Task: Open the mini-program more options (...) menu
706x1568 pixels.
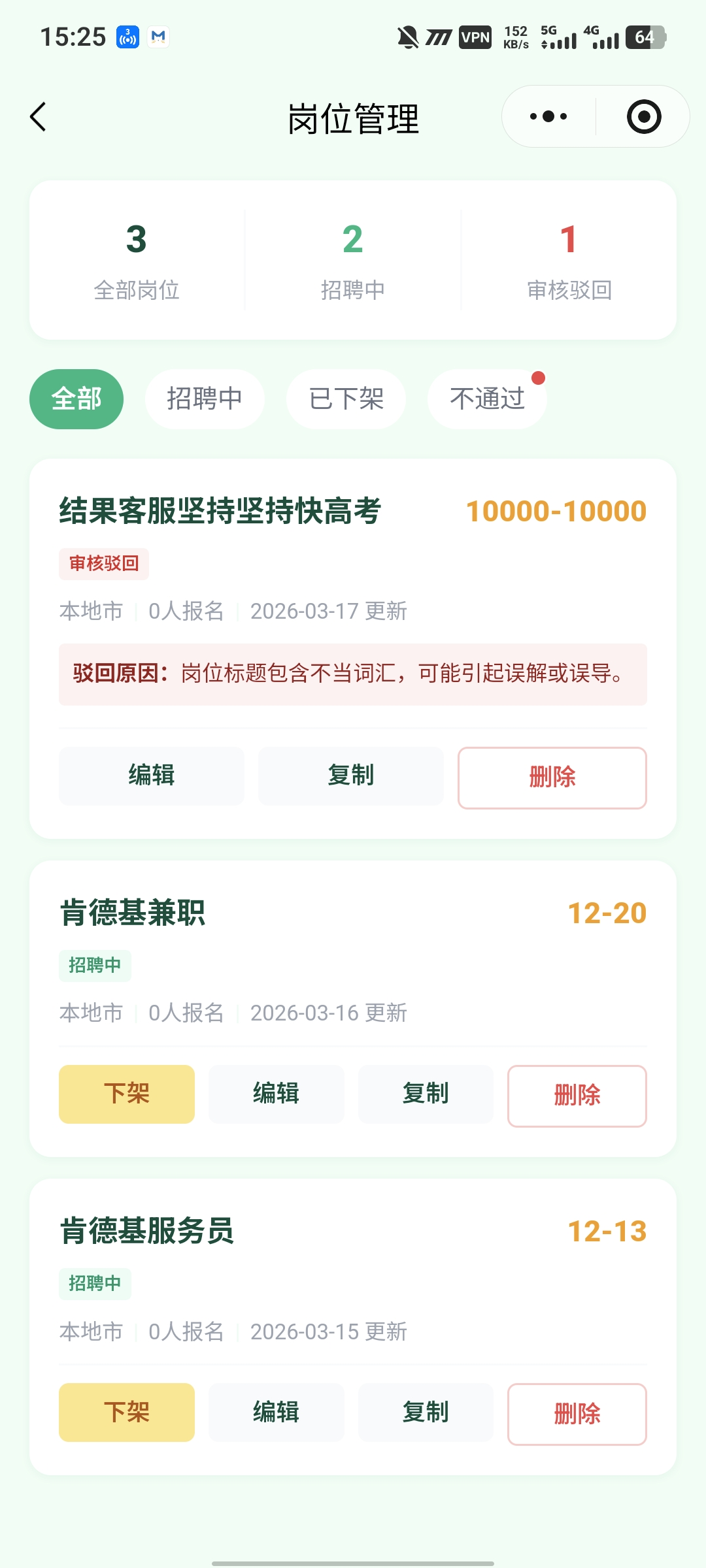Action: pos(546,116)
